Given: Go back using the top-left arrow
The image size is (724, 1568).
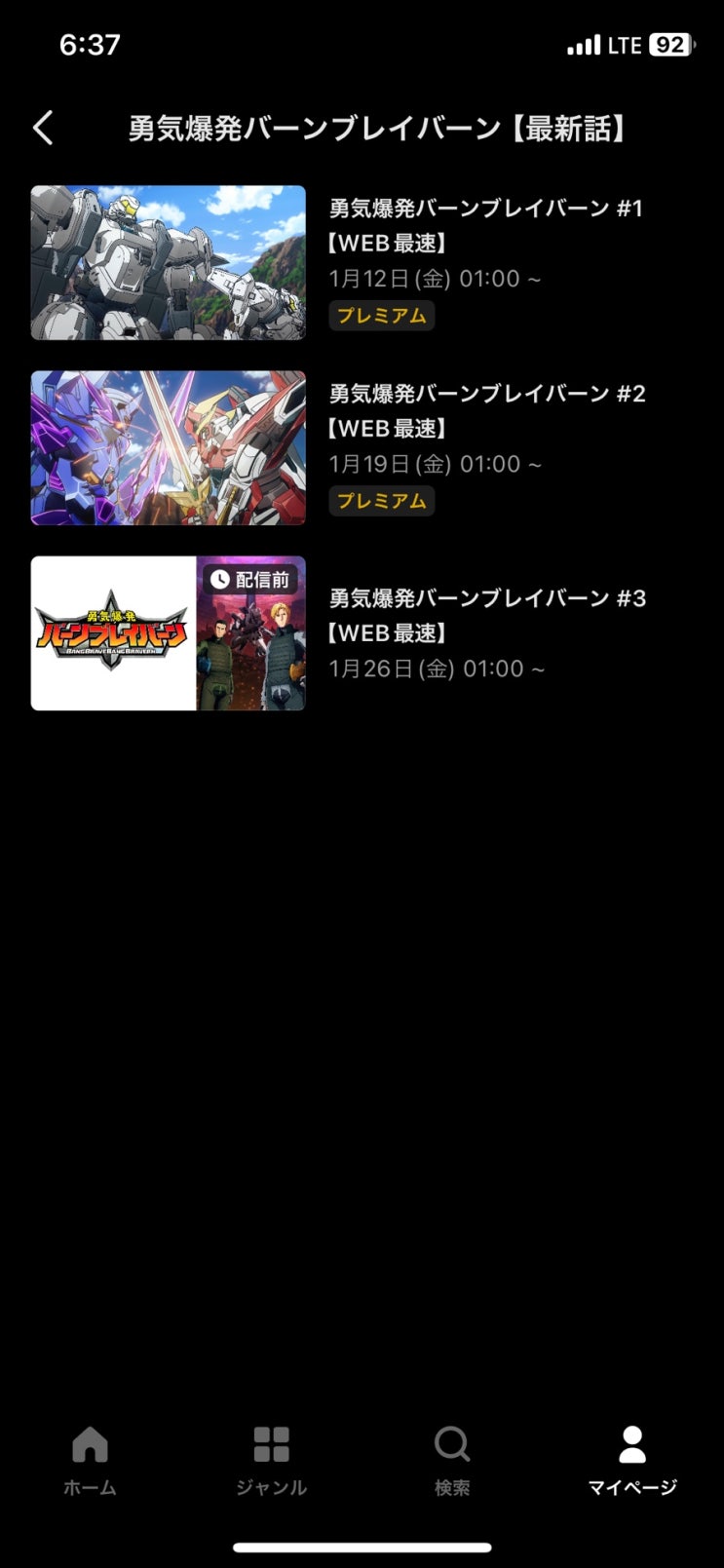Looking at the screenshot, I should click(43, 128).
